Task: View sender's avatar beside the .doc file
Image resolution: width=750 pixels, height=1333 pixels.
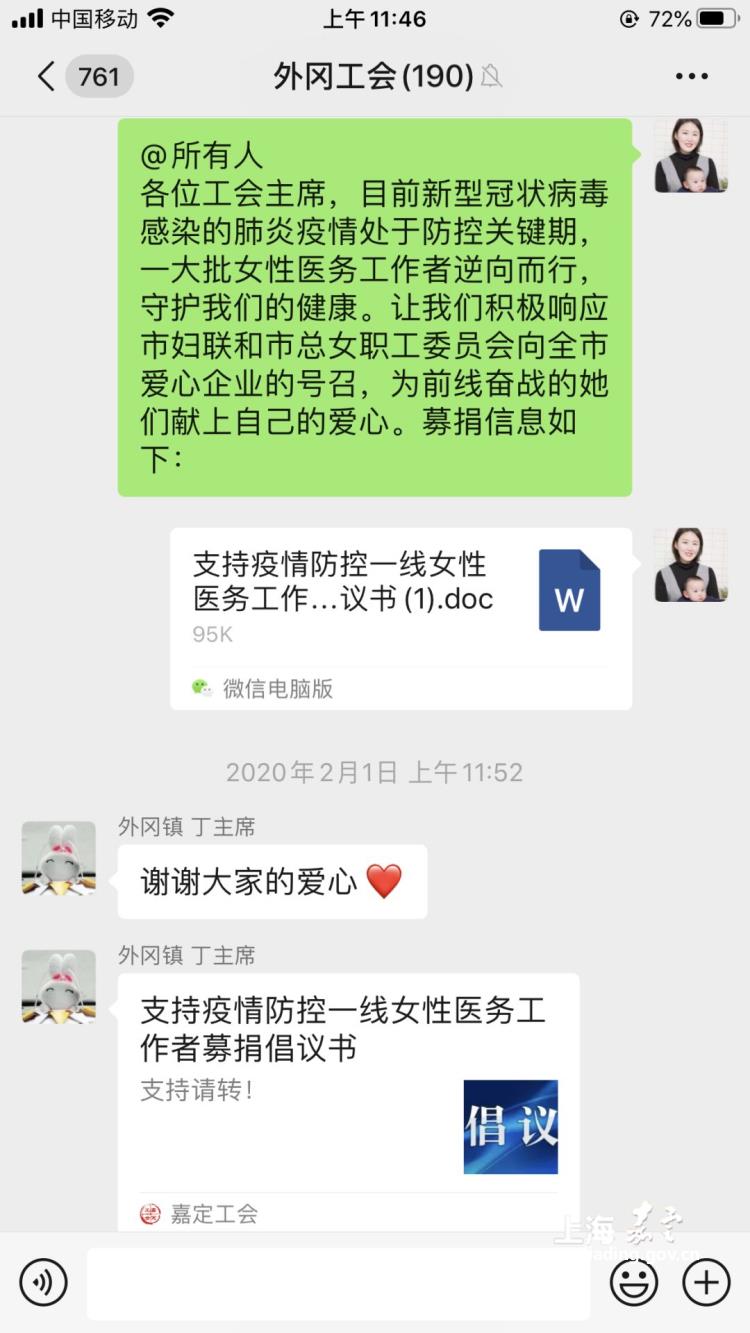Action: [690, 565]
